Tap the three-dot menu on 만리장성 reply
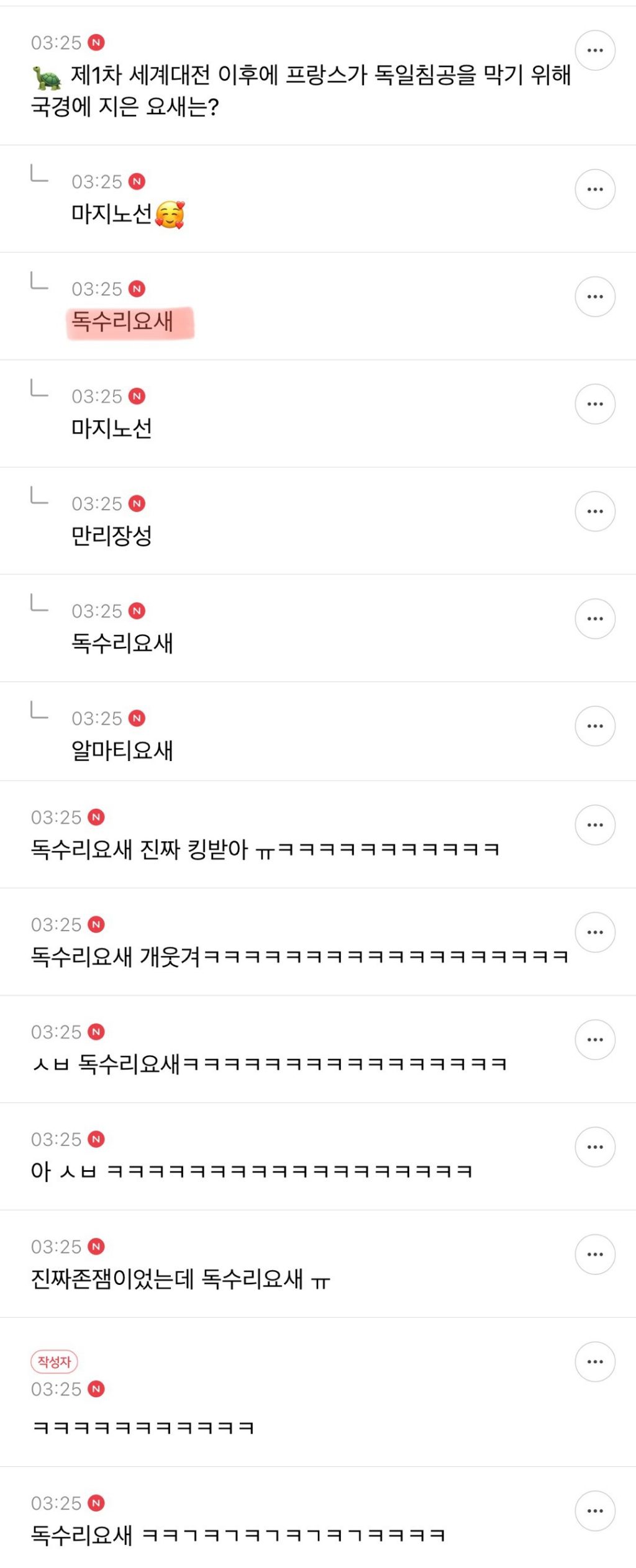This screenshot has height=1568, width=636. pyautogui.click(x=594, y=511)
